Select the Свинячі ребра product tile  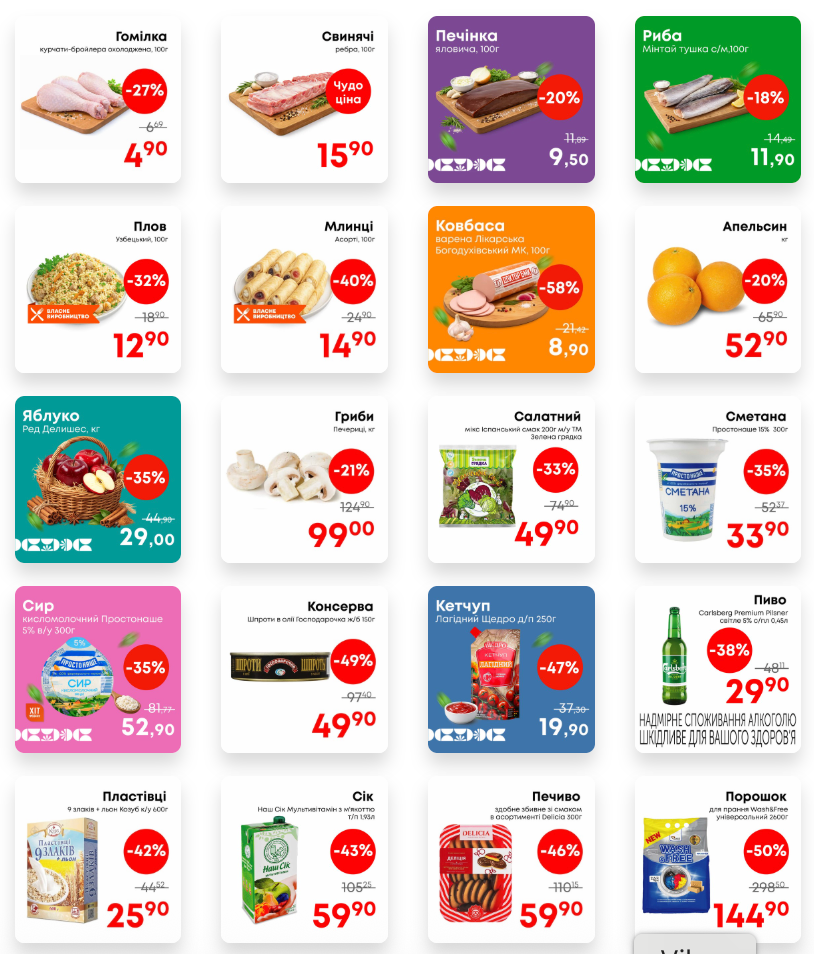[304, 100]
